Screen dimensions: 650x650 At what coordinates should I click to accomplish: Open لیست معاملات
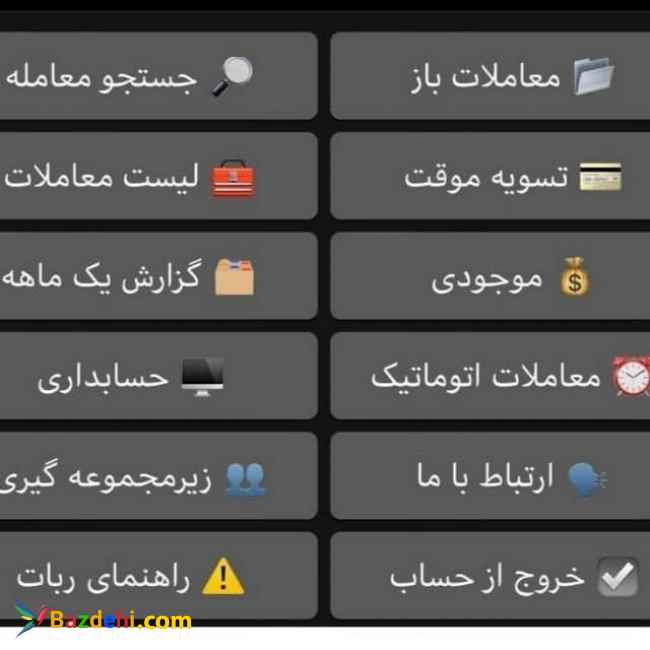coord(158,177)
